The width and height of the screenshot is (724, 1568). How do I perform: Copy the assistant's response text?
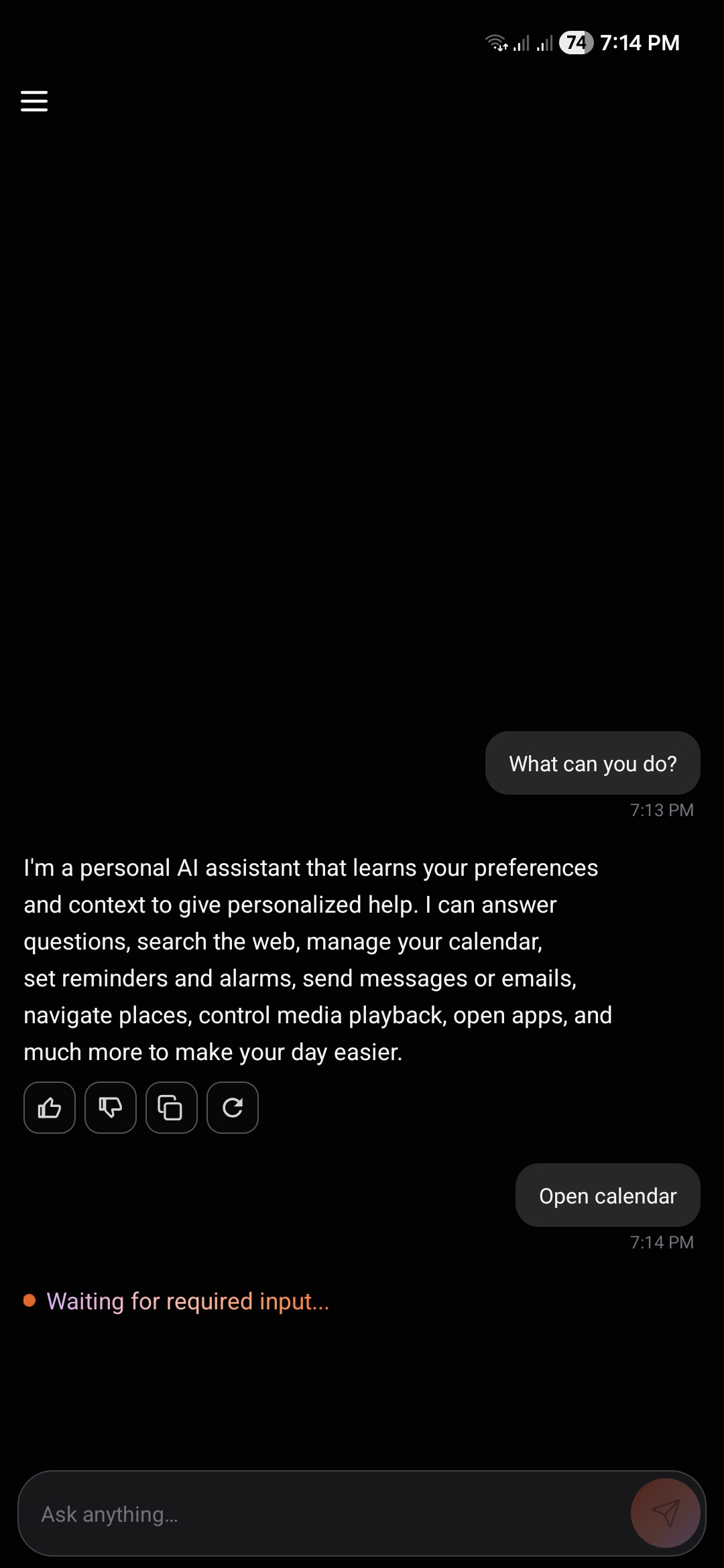coord(171,1108)
